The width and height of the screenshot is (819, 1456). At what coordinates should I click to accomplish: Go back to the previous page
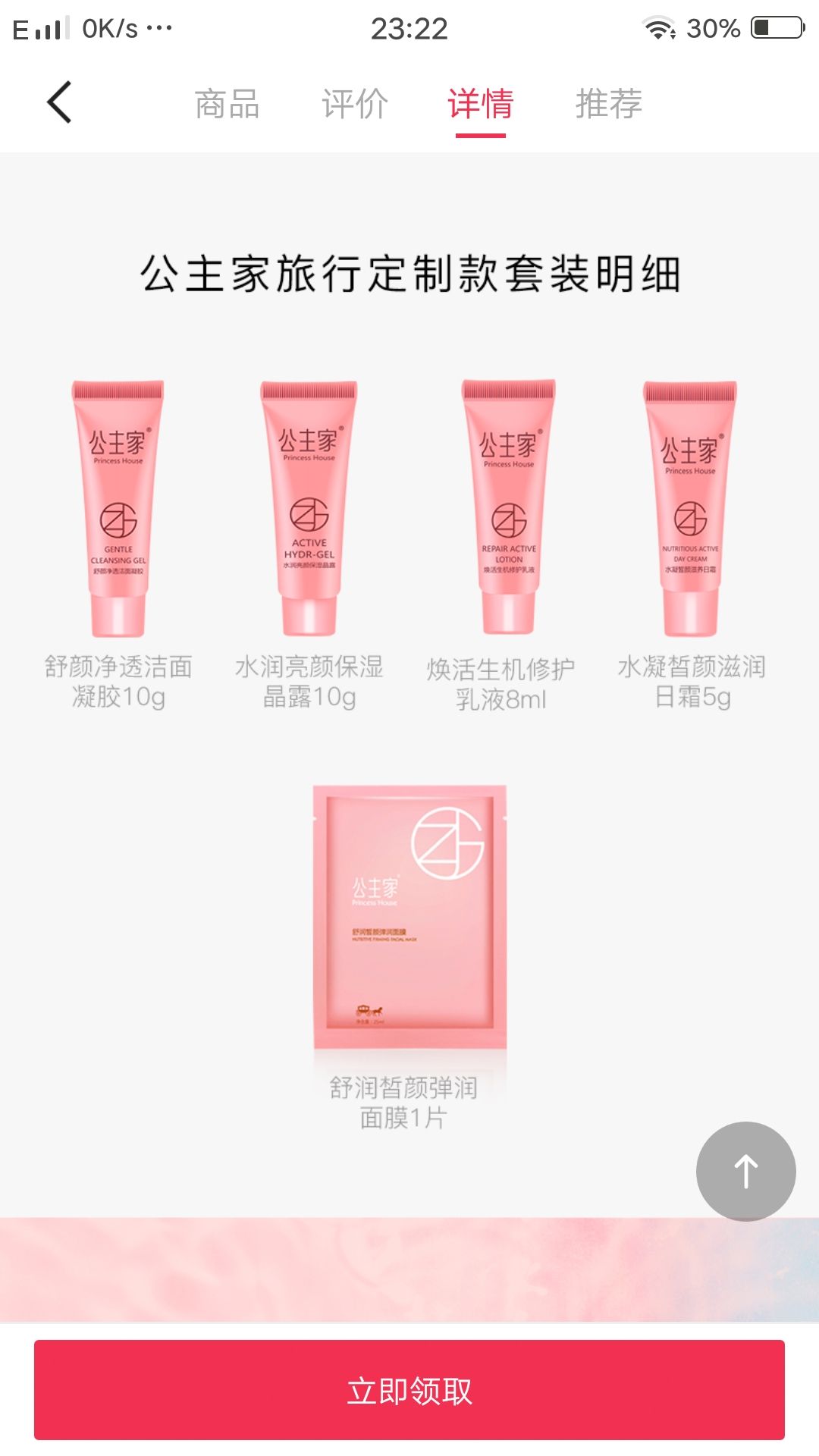coord(59,102)
